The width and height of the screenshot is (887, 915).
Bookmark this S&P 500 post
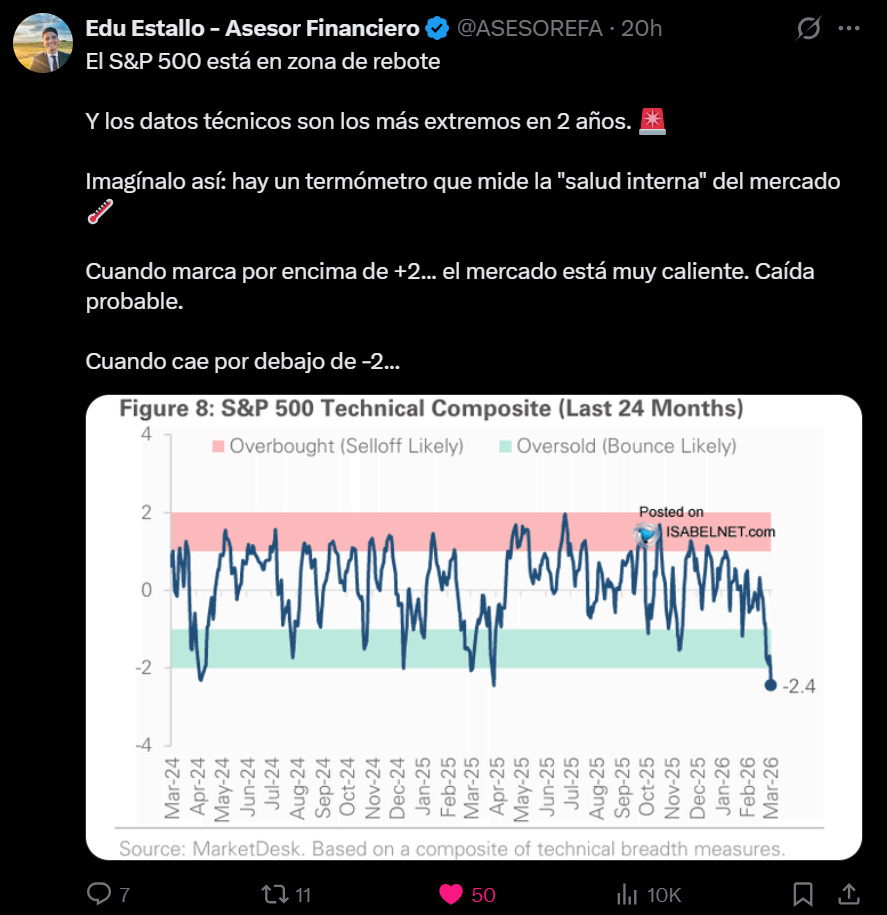click(803, 893)
